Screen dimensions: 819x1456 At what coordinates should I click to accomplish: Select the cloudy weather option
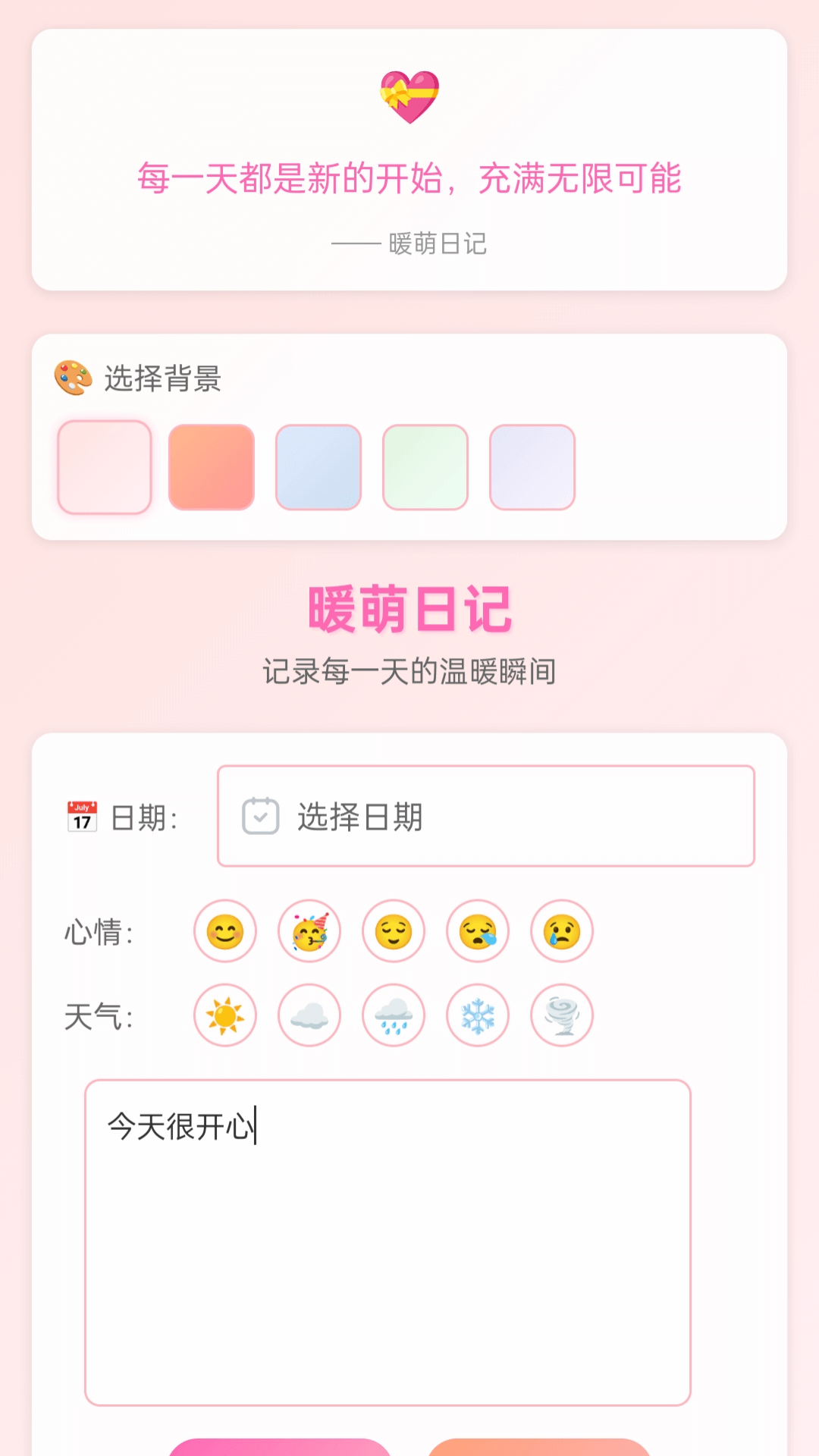pos(309,1015)
